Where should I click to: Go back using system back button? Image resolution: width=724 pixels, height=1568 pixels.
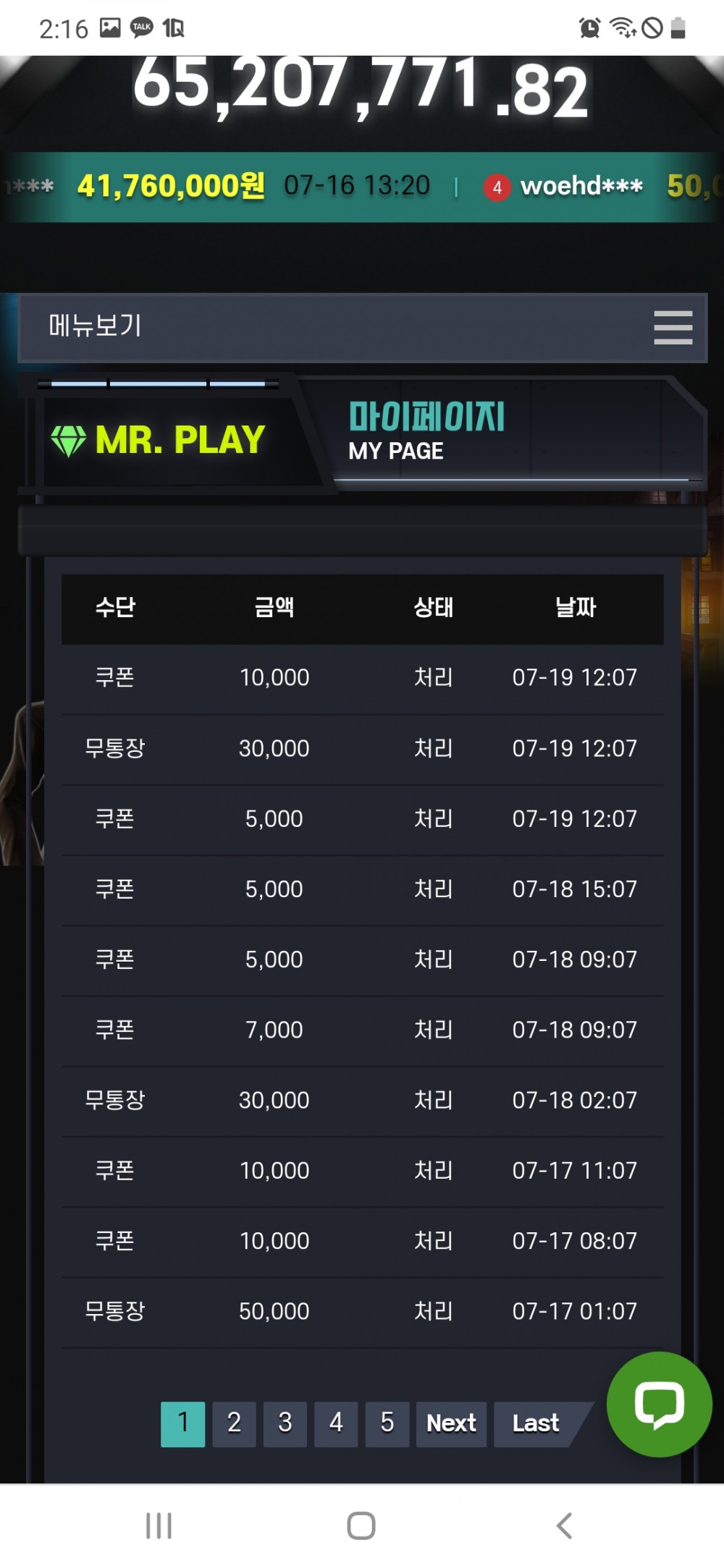(564, 1525)
